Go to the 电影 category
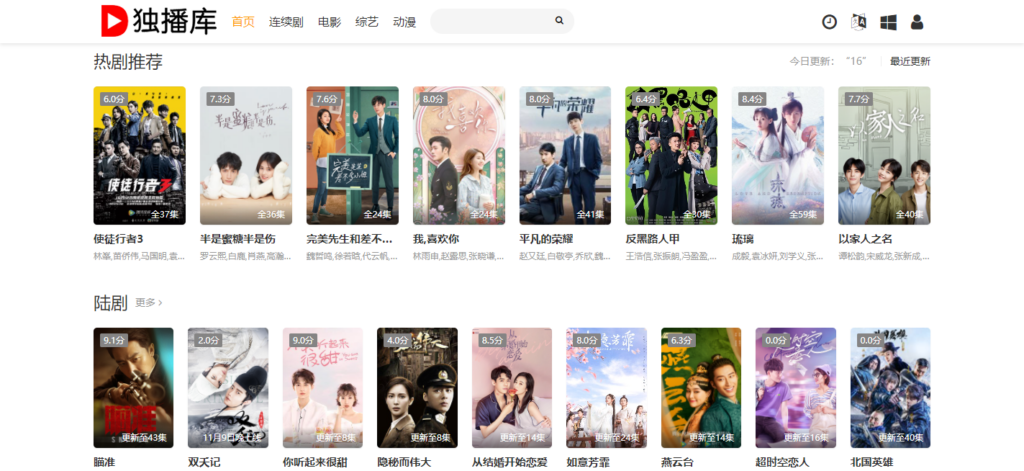Screen dimensions: 1024x471 click(x=329, y=21)
